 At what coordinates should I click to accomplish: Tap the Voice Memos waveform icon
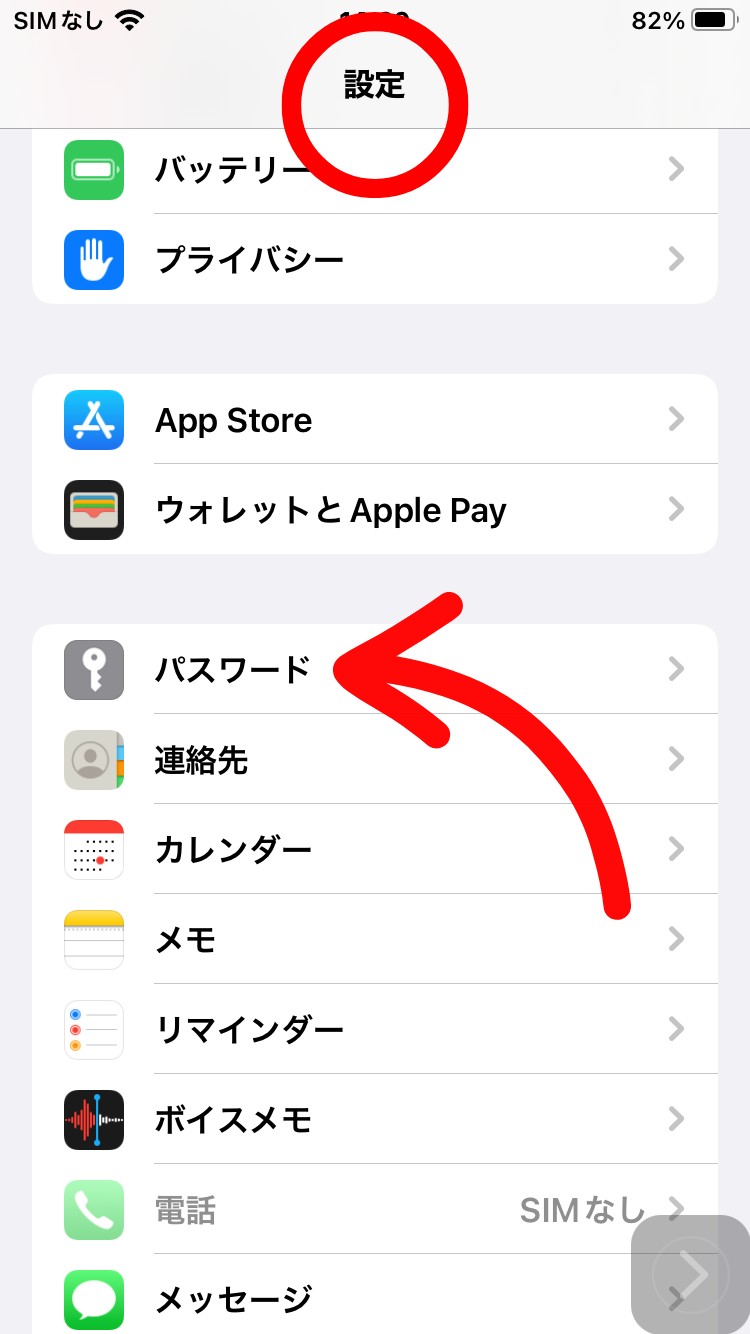coord(93,1119)
